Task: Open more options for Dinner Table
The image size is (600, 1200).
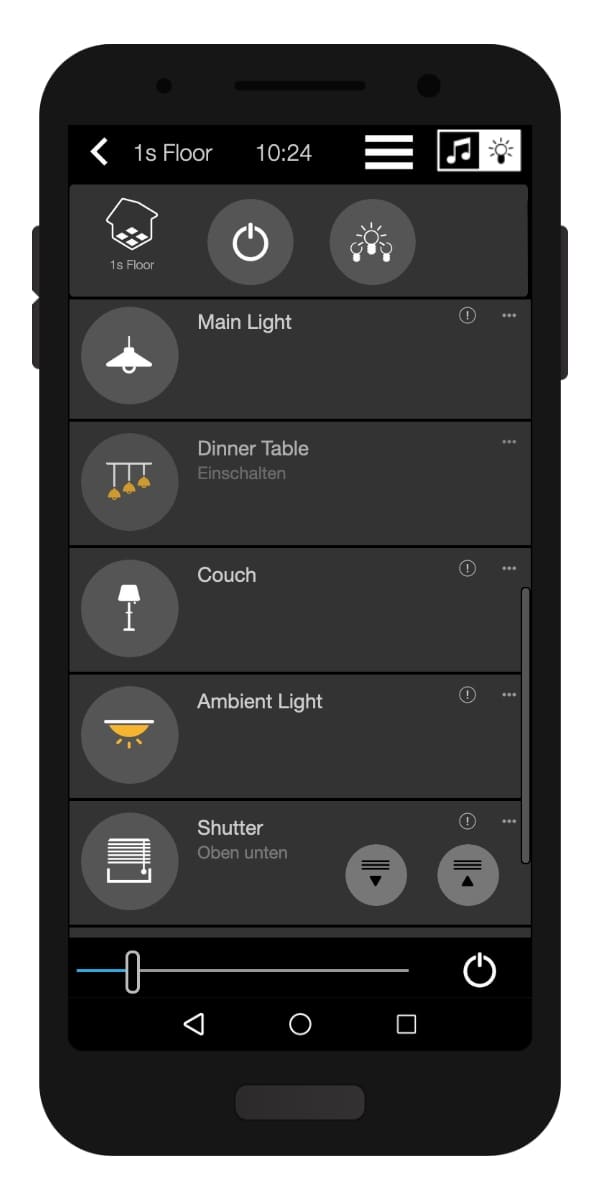Action: (509, 442)
